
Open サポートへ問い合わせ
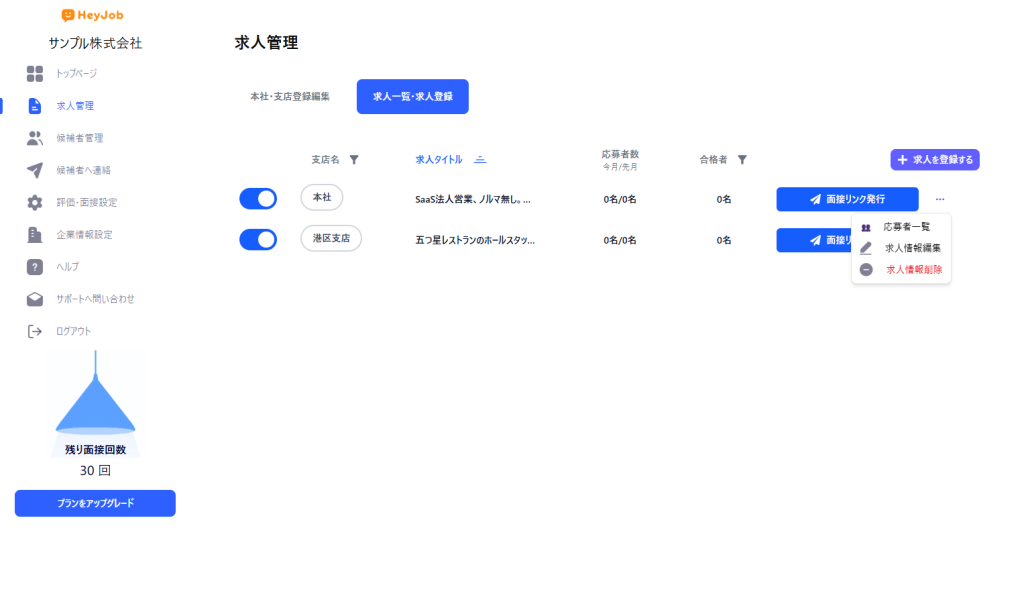pos(94,299)
